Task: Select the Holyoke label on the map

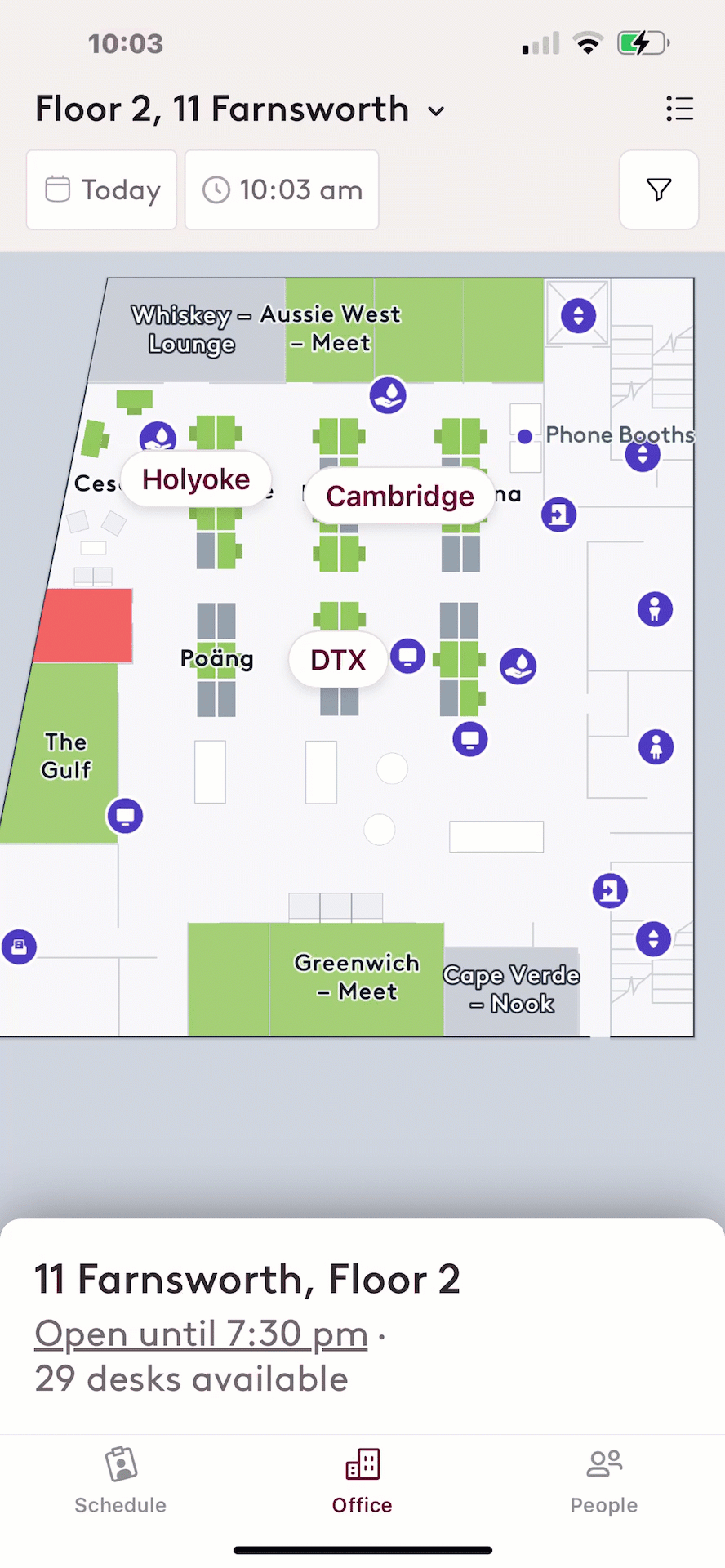Action: click(x=196, y=479)
